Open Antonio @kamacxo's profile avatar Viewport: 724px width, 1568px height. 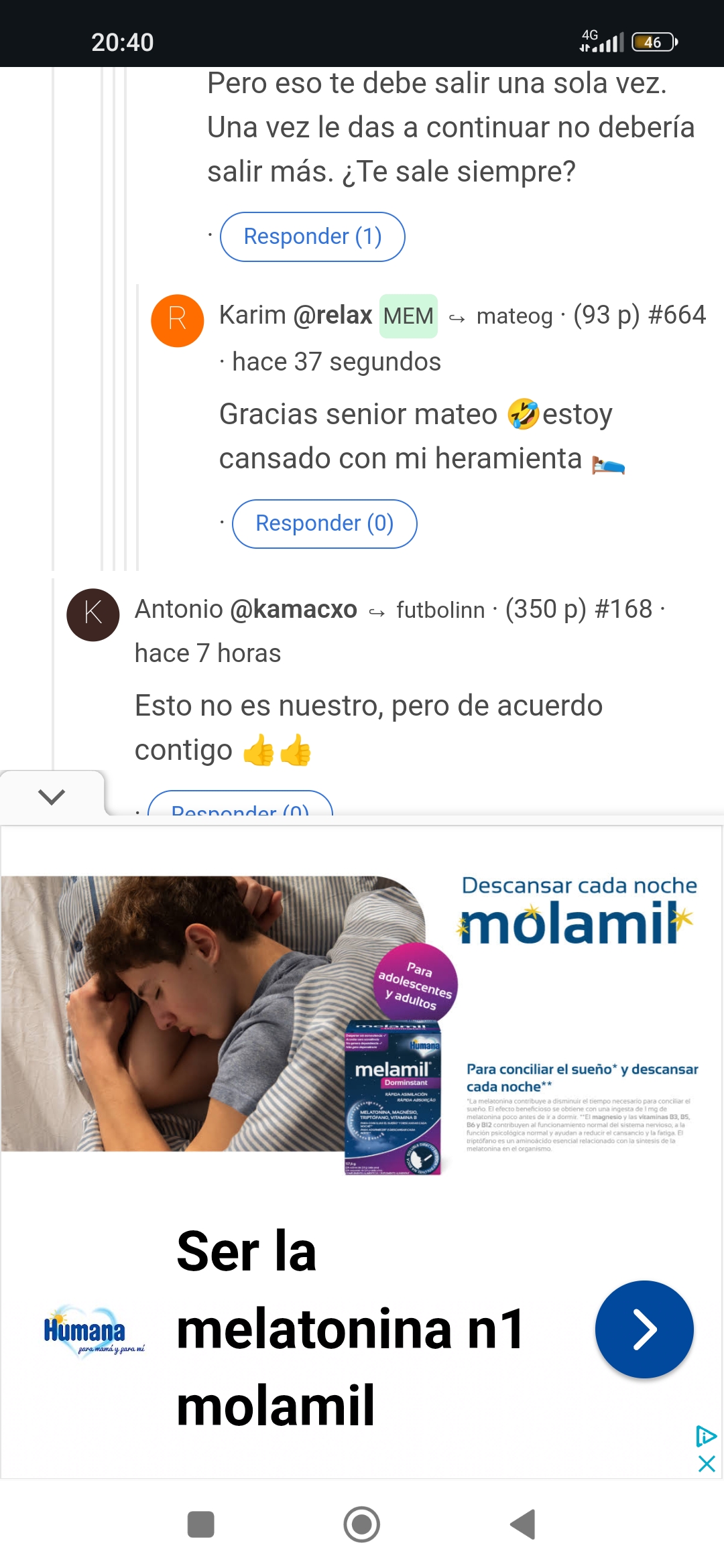(93, 614)
